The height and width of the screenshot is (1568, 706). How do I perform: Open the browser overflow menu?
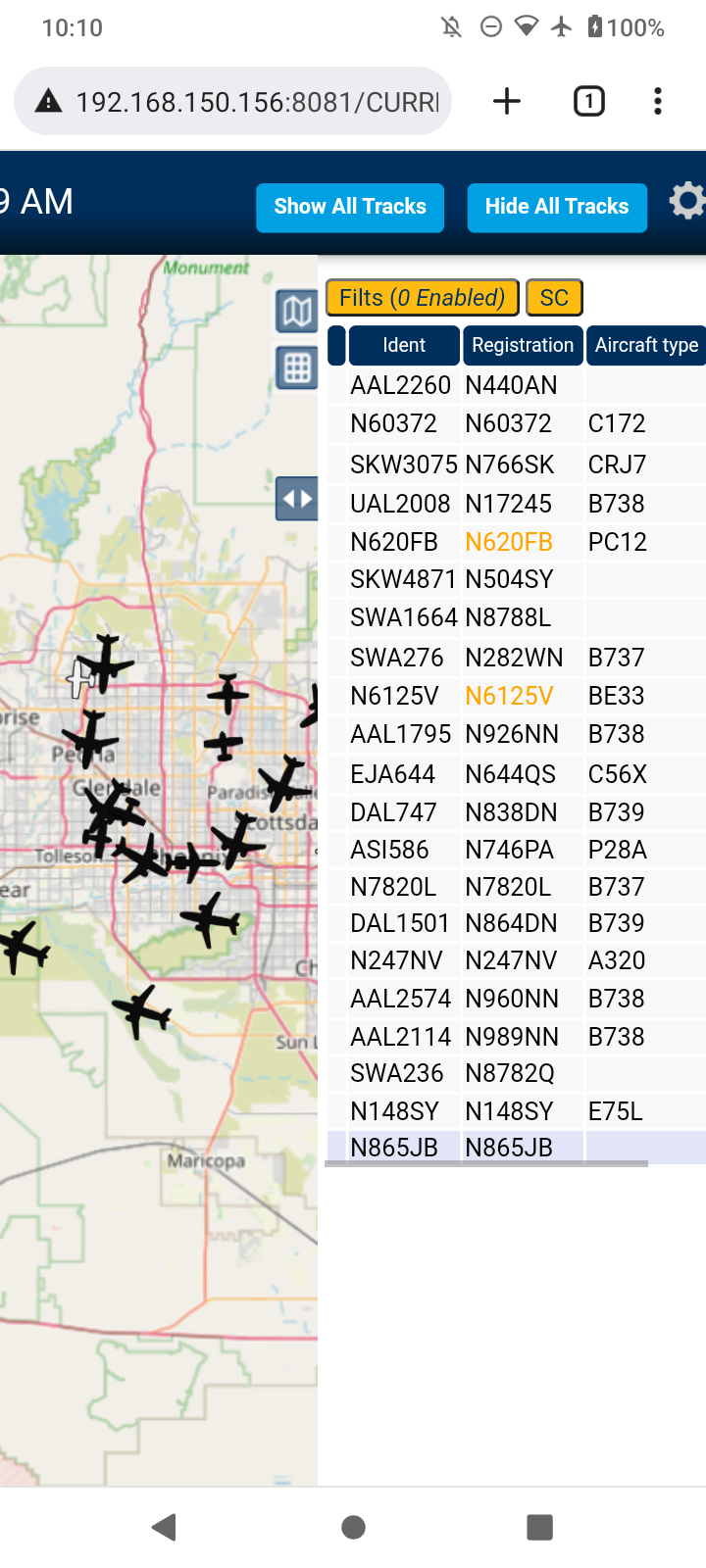coord(658,101)
